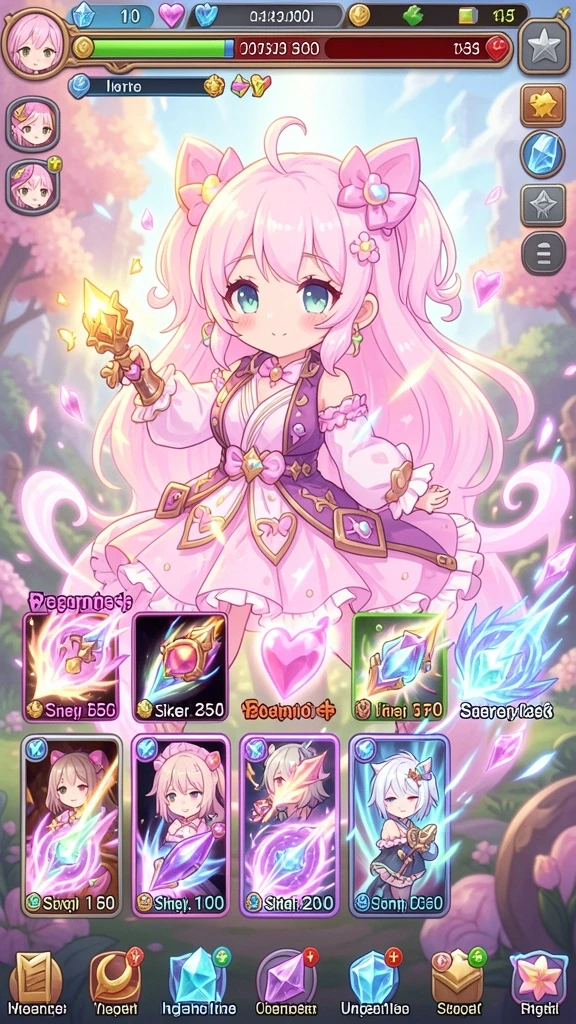Open the golden crescent tab in bottom bar
Viewport: 576px width, 1024px height.
coord(116,983)
